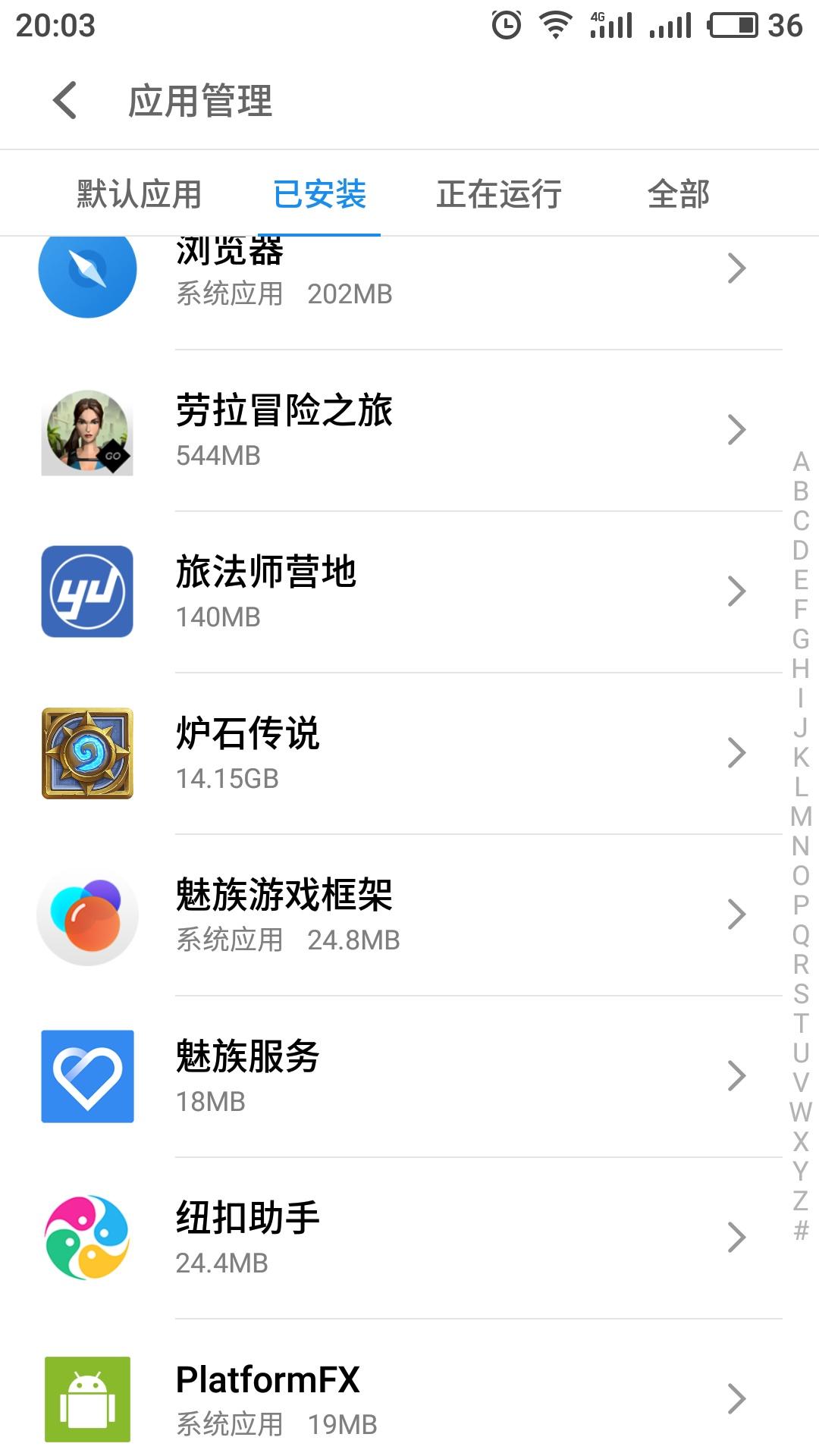Open 劳拉冒险之旅 app details
This screenshot has width=819, height=1456.
[x=409, y=430]
